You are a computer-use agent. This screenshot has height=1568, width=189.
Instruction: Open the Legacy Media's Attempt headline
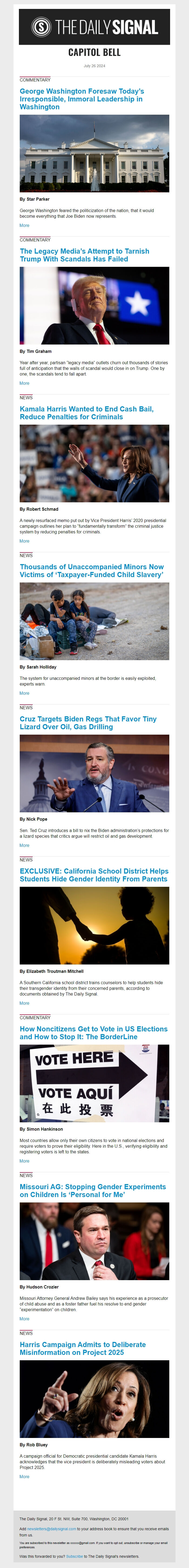click(84, 254)
